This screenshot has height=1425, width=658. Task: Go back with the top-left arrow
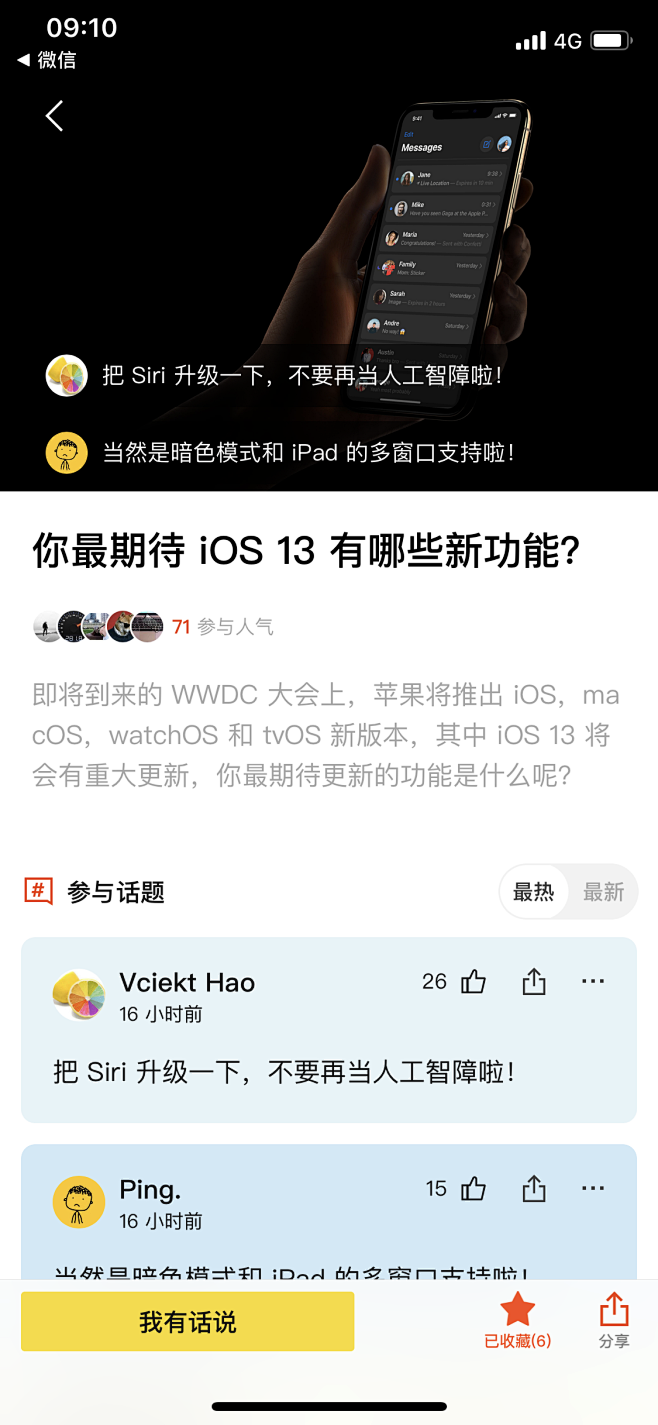click(x=55, y=116)
